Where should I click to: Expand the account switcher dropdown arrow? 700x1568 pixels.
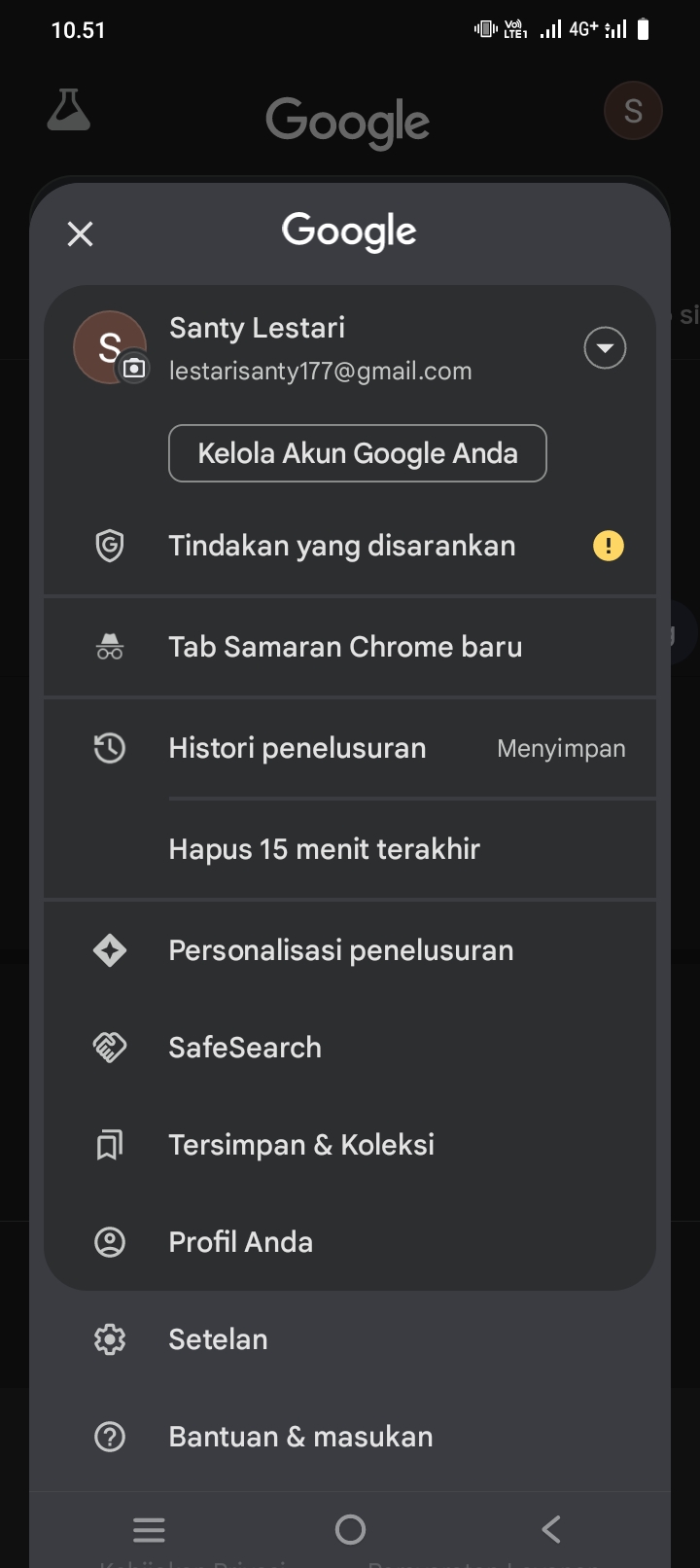605,348
